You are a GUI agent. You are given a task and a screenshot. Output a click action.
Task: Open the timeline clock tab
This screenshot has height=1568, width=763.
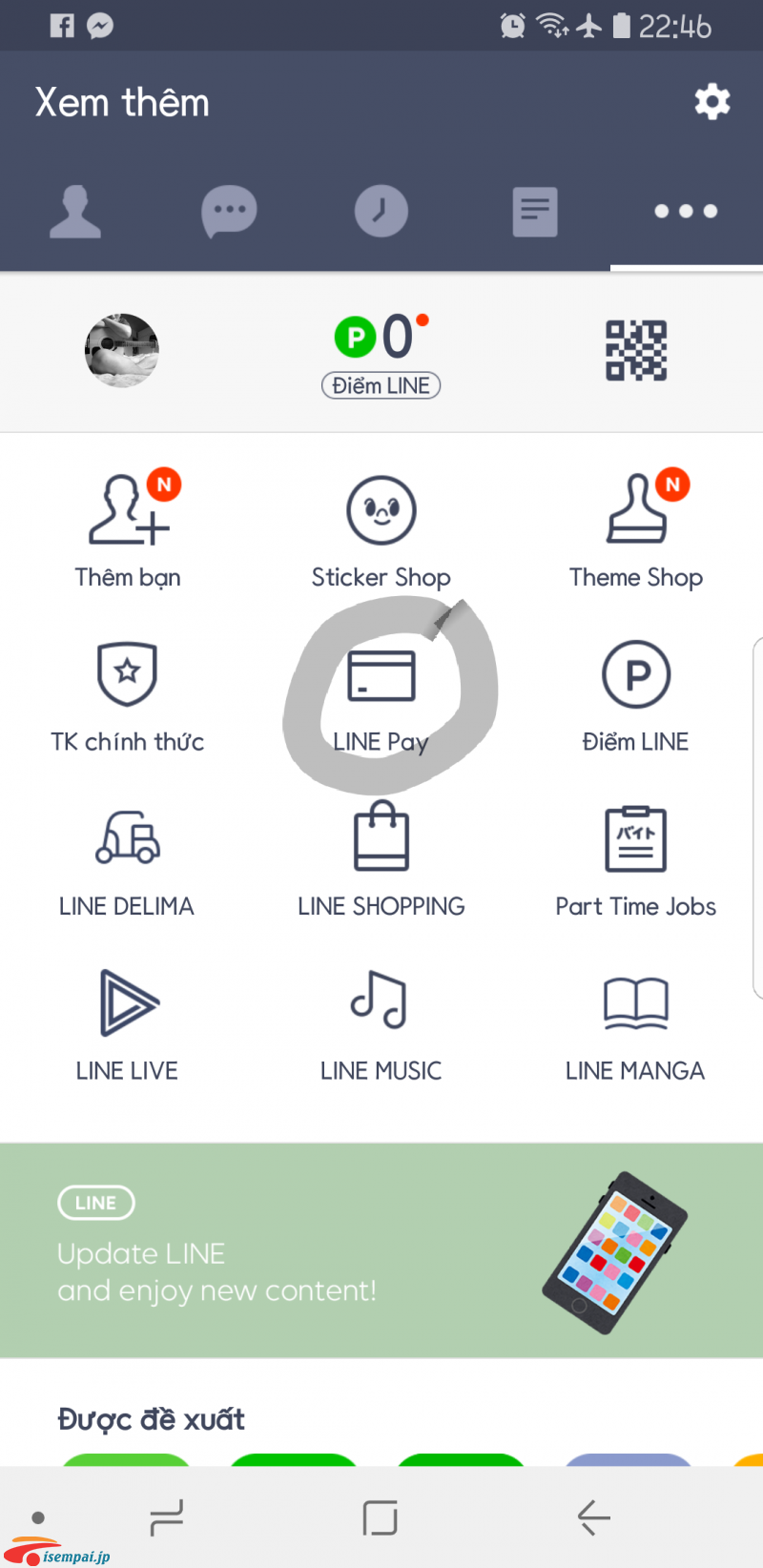pos(381,211)
